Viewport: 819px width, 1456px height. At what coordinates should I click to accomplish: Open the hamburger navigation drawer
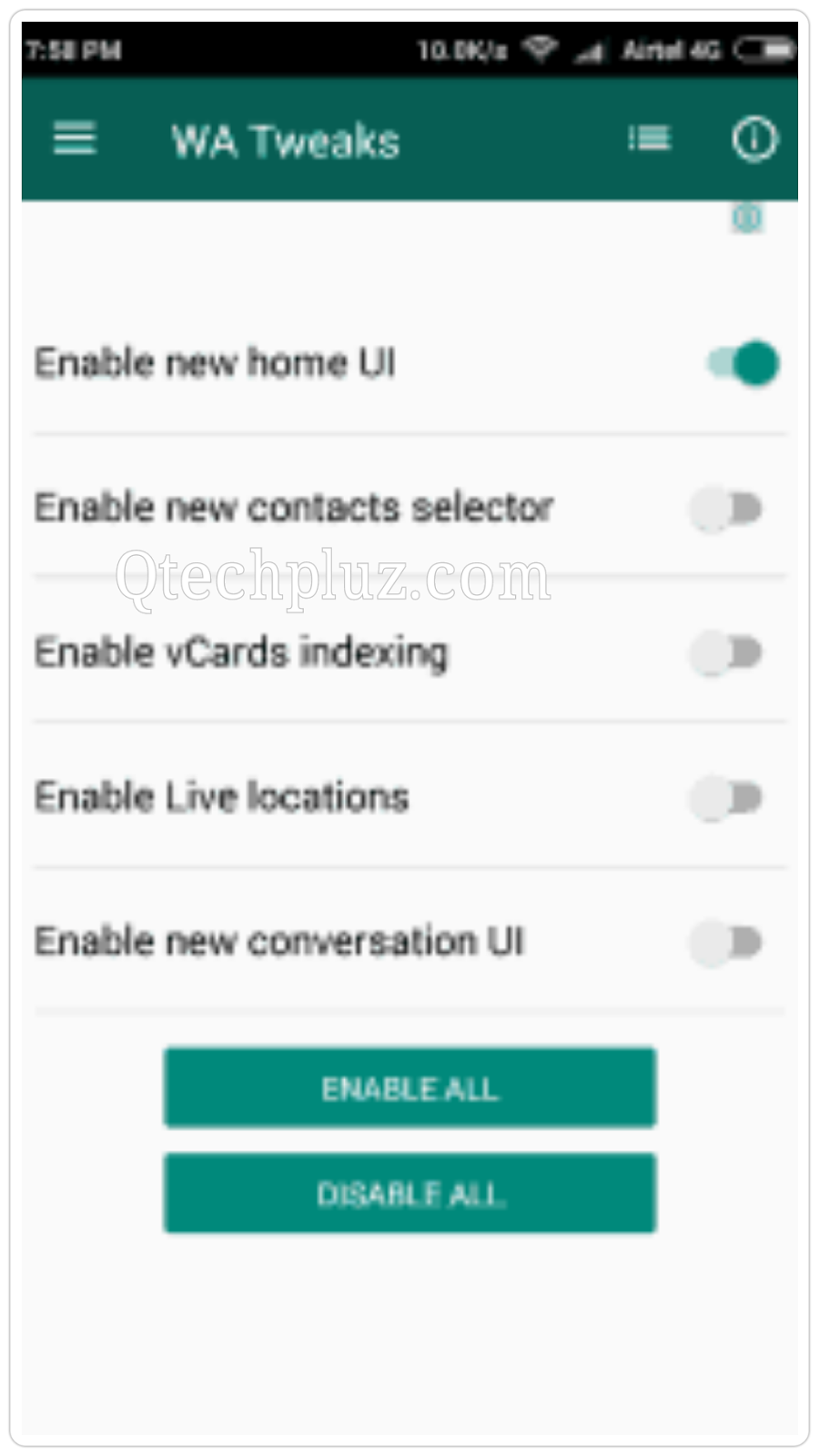pos(75,139)
